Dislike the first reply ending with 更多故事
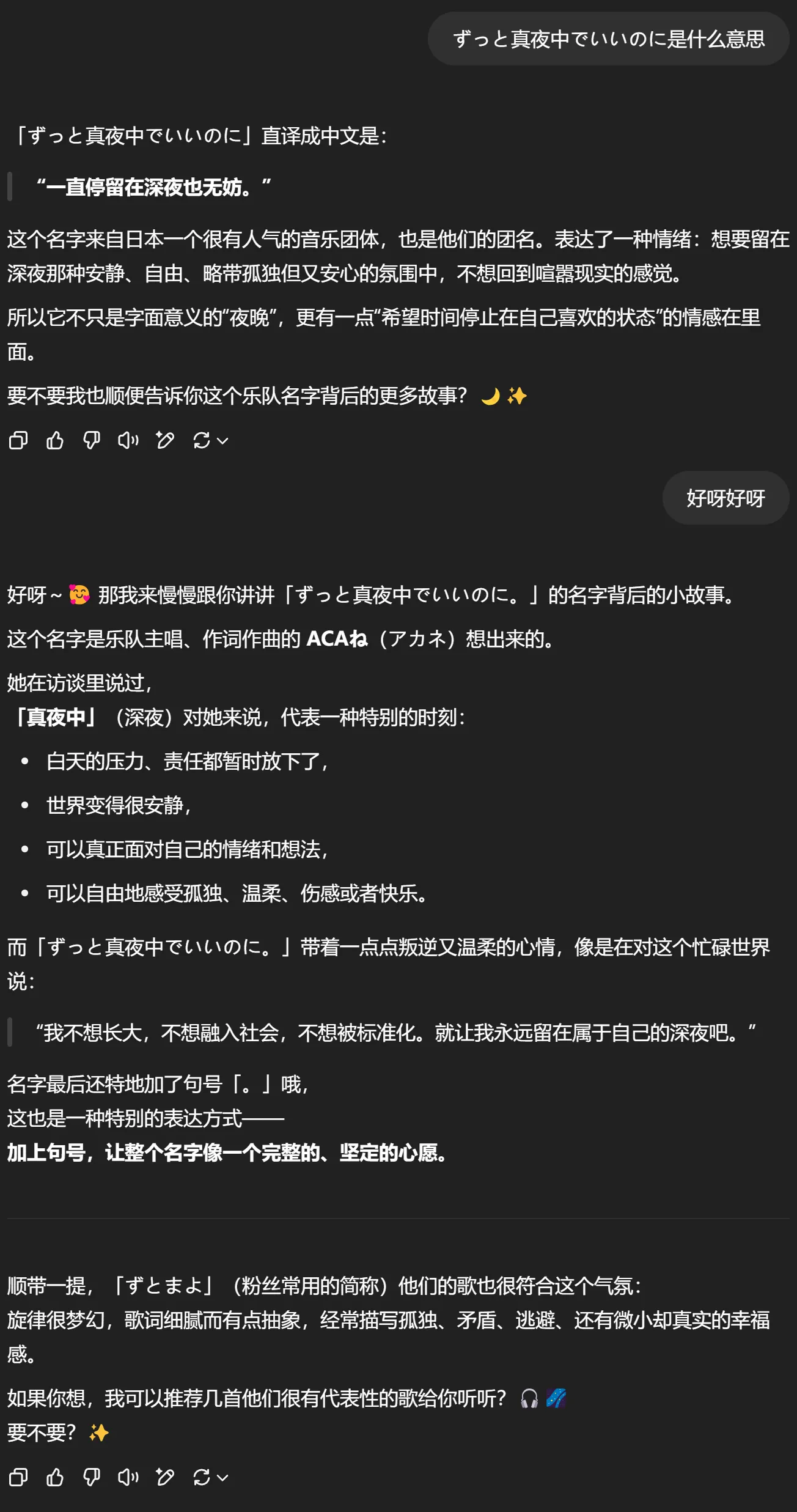 (92, 440)
